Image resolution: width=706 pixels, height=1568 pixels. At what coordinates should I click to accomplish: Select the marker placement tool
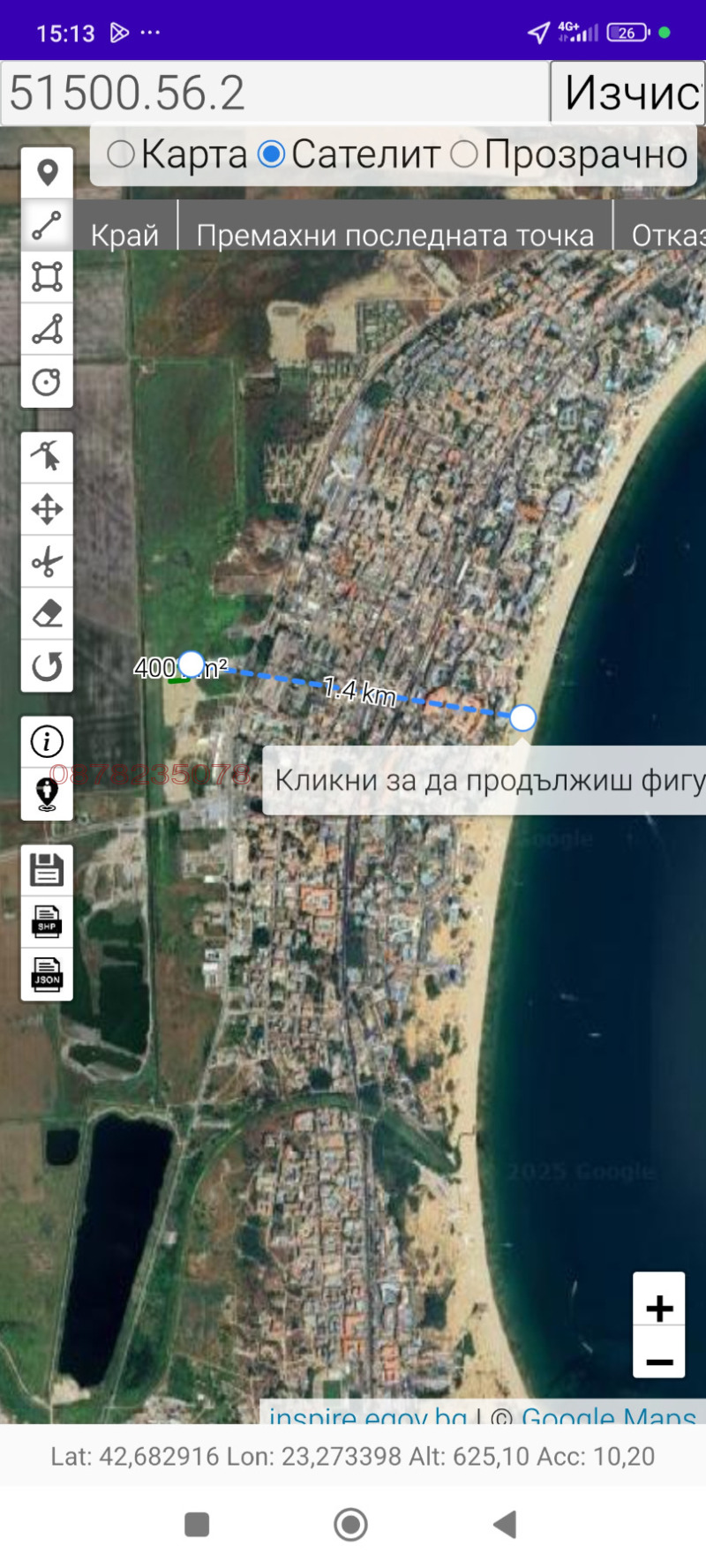pyautogui.click(x=46, y=170)
